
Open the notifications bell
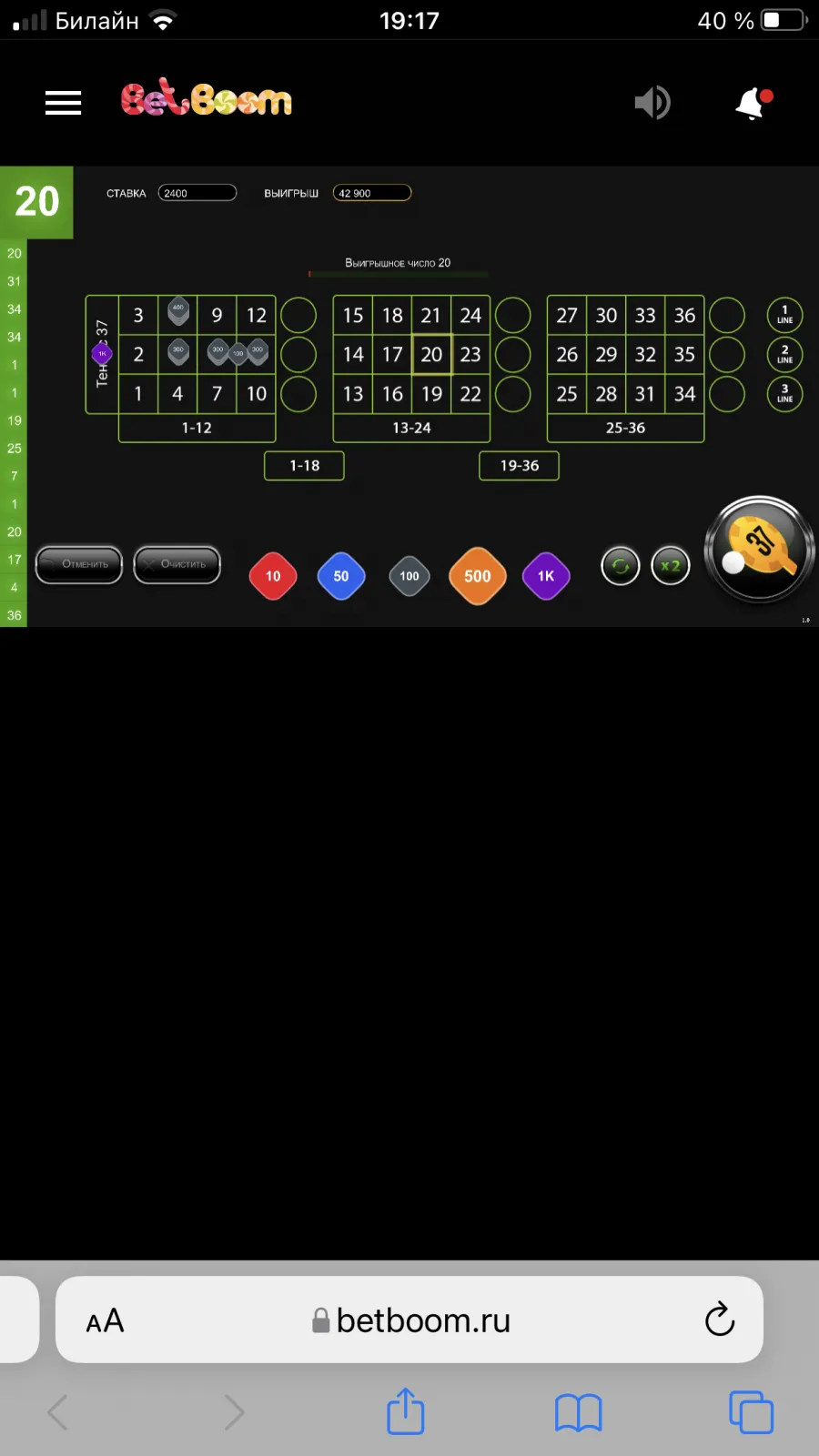click(x=753, y=104)
